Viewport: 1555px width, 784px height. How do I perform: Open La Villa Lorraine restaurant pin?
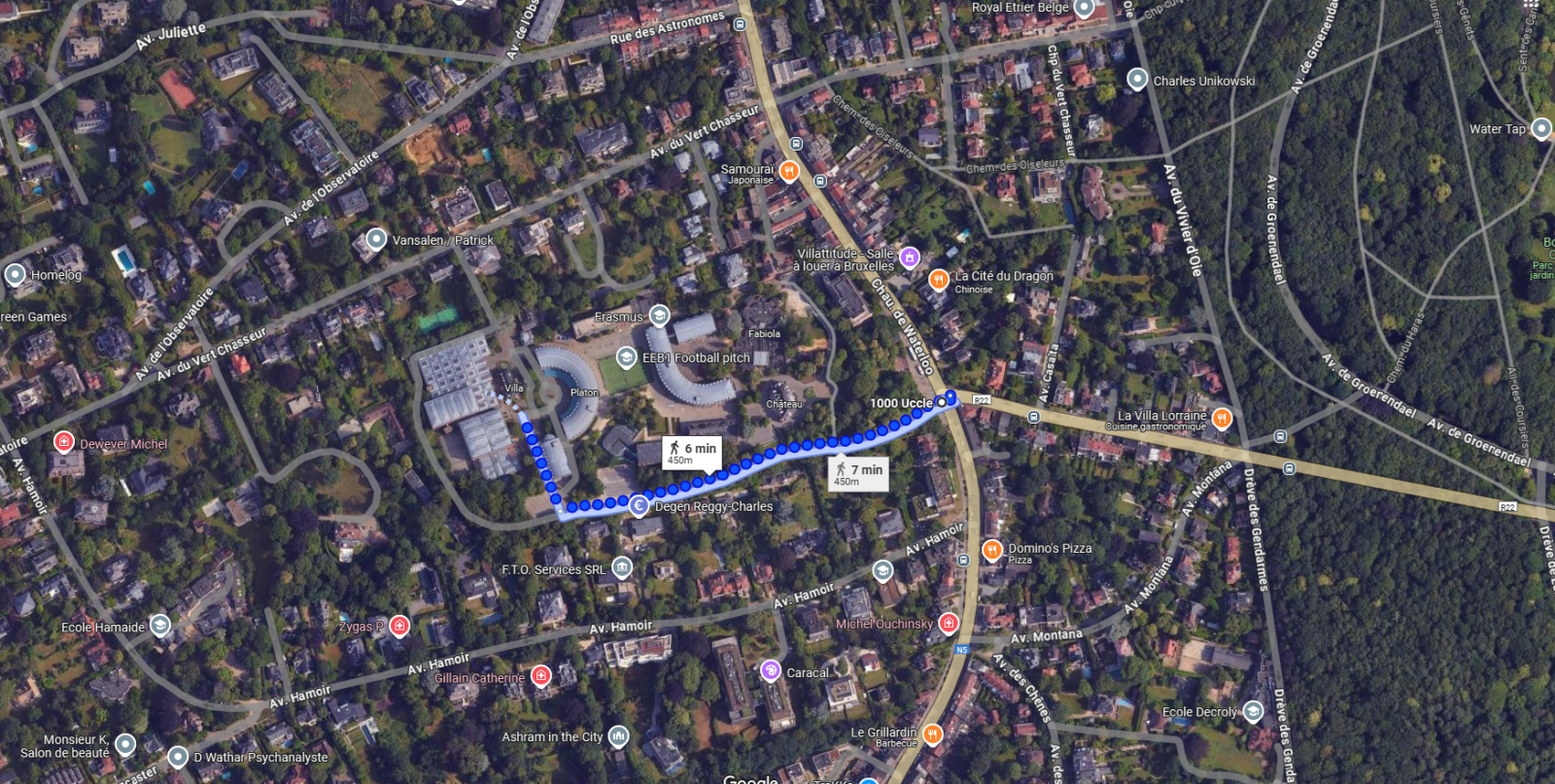click(x=1222, y=418)
